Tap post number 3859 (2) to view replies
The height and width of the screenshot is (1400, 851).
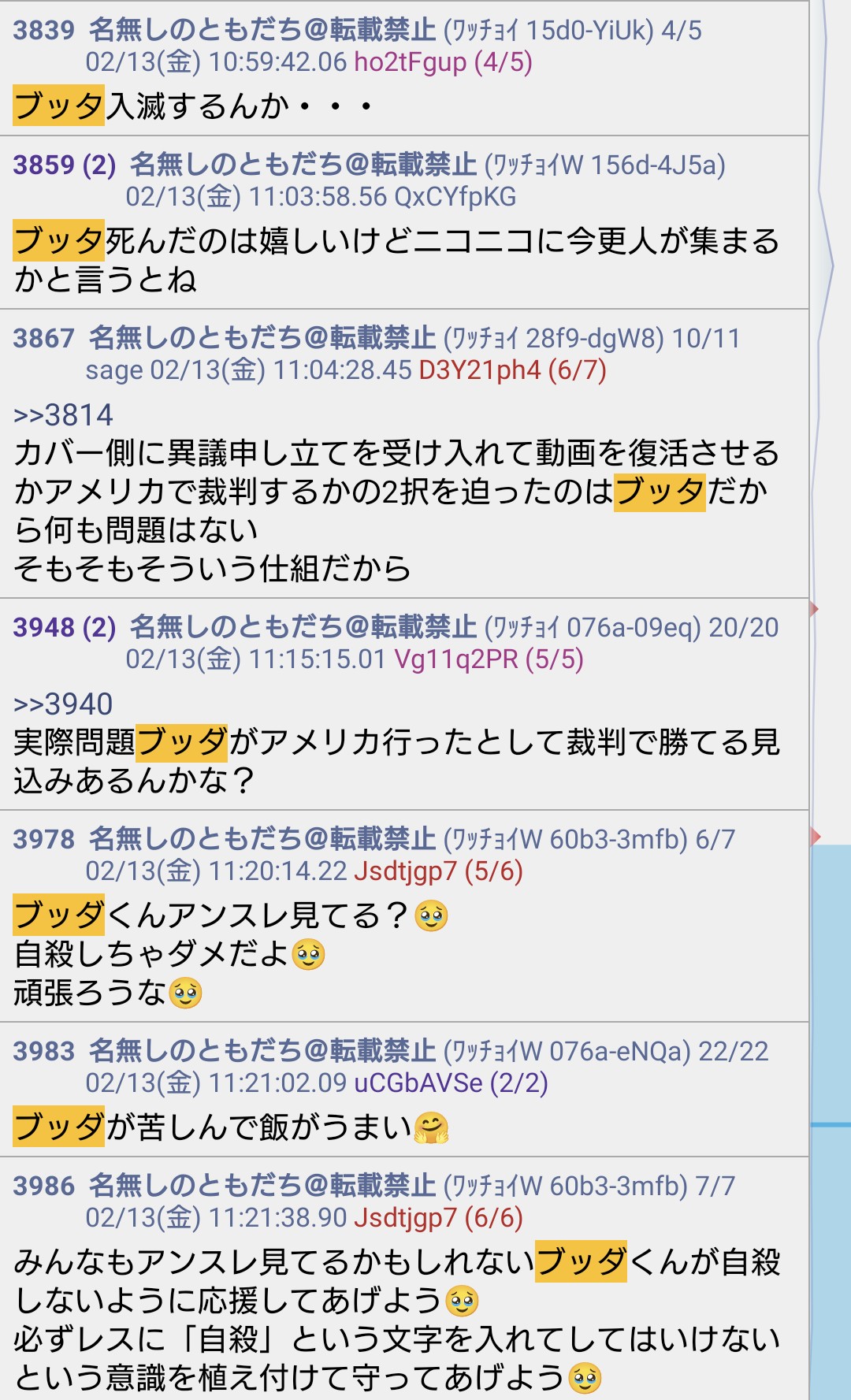click(65, 165)
